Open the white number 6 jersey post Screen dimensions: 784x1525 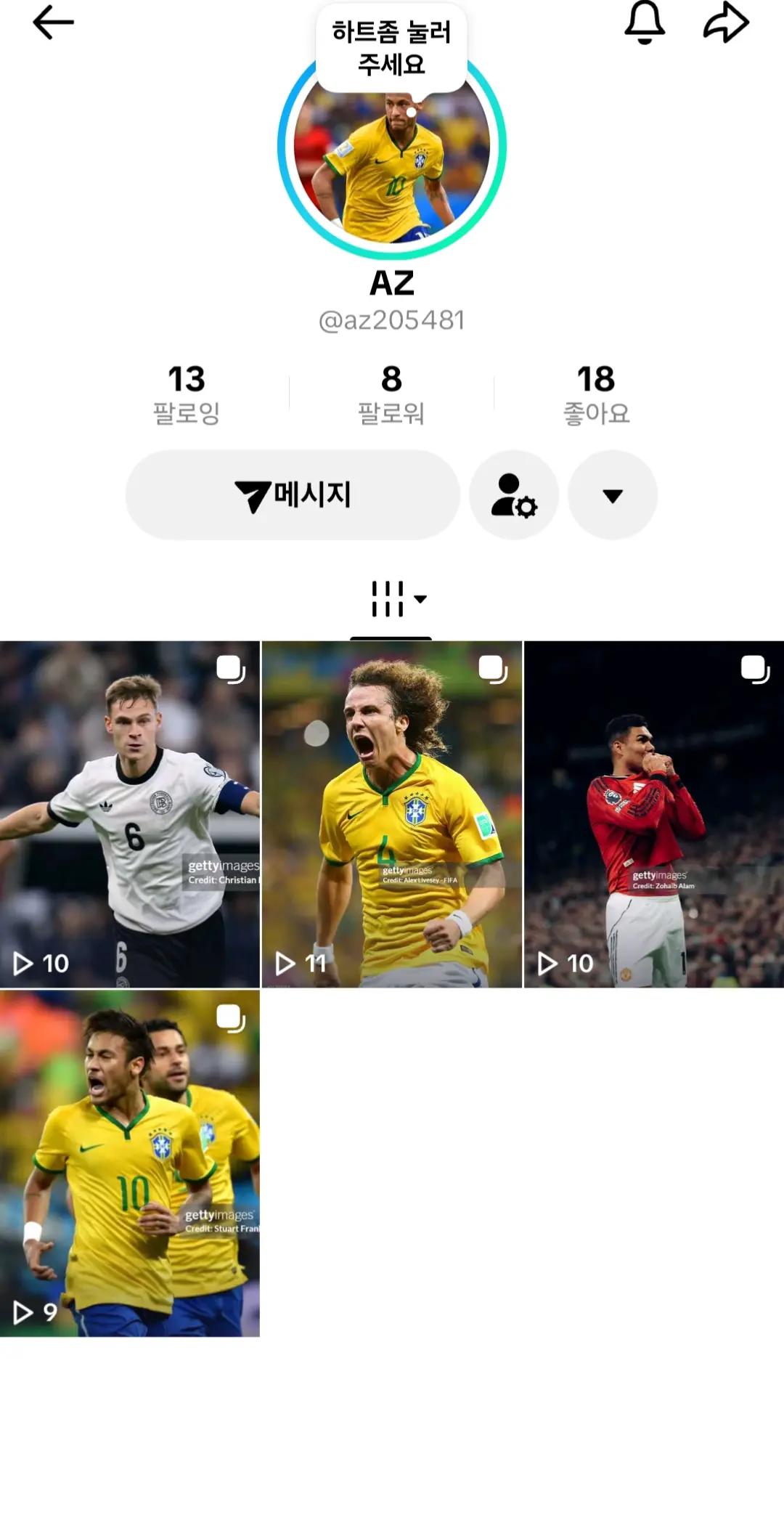pos(130,814)
